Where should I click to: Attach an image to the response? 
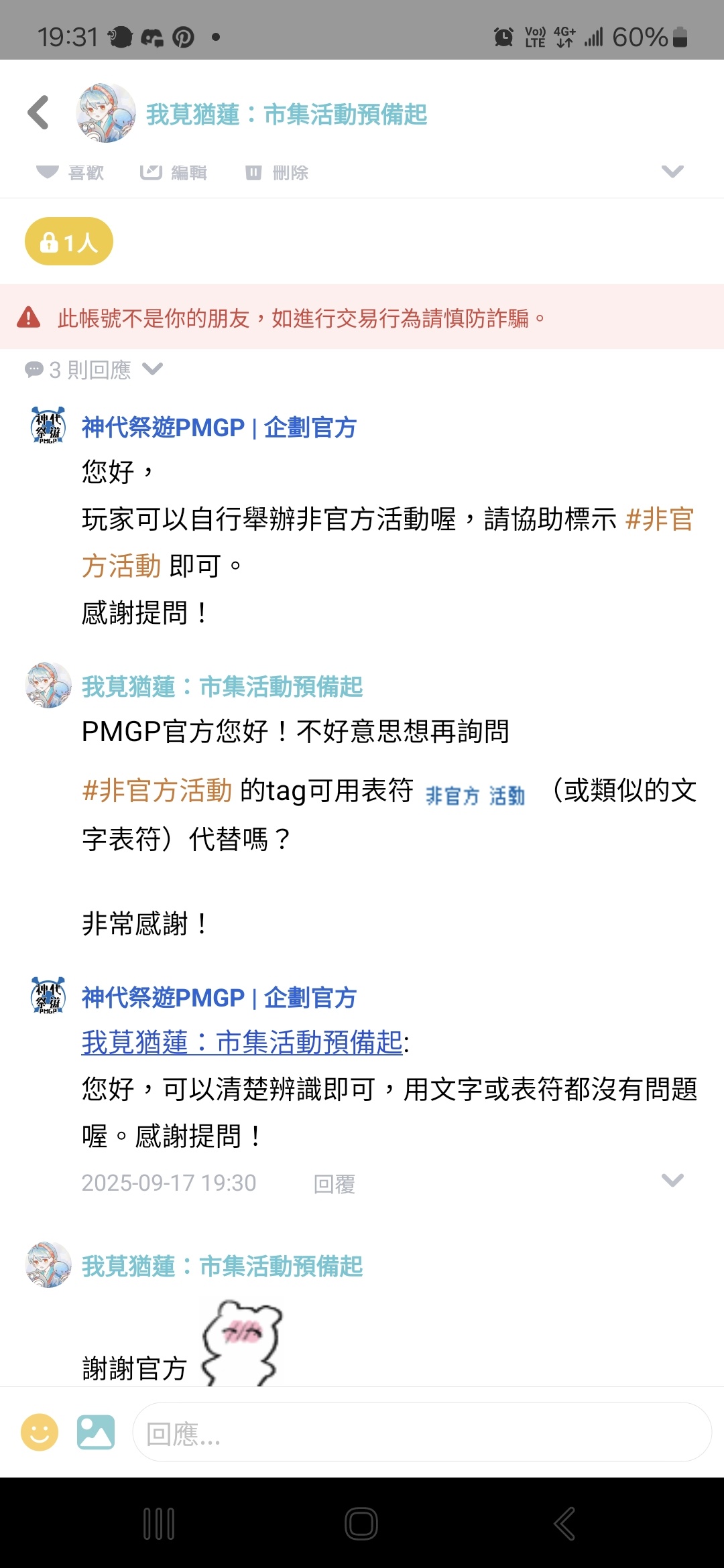(96, 1432)
